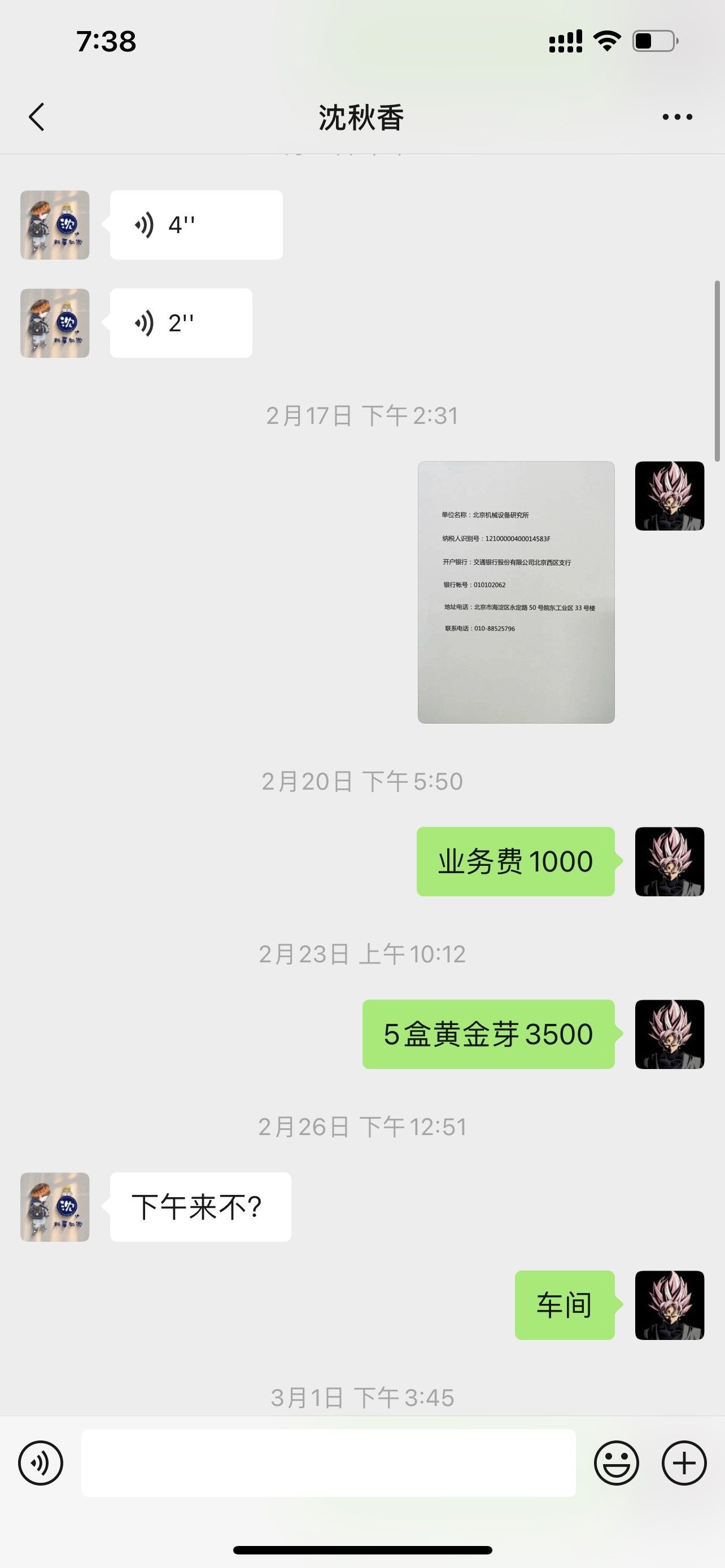This screenshot has height=1568, width=725.
Task: Switch to voice input mode
Action: point(41,1462)
